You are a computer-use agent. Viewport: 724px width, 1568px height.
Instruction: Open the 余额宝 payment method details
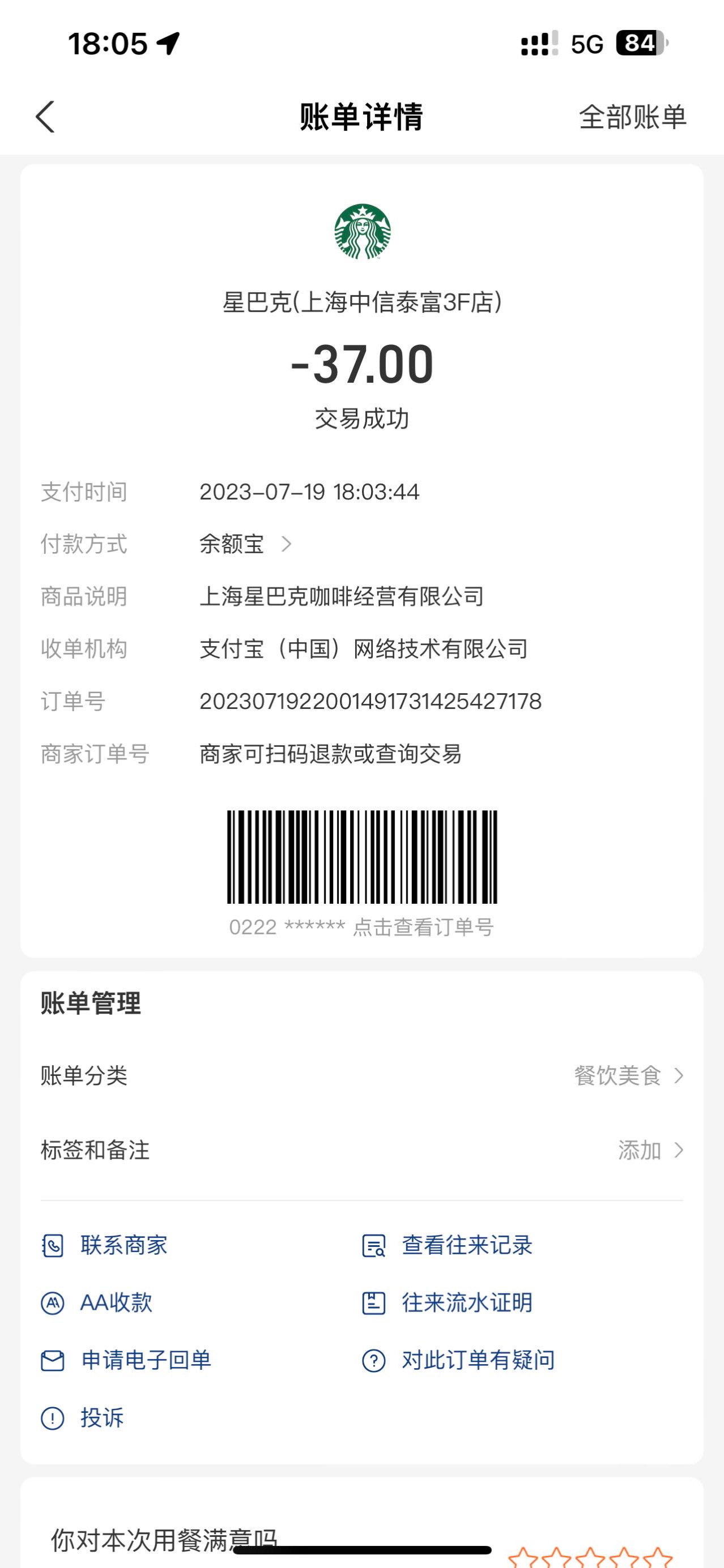coord(245,544)
